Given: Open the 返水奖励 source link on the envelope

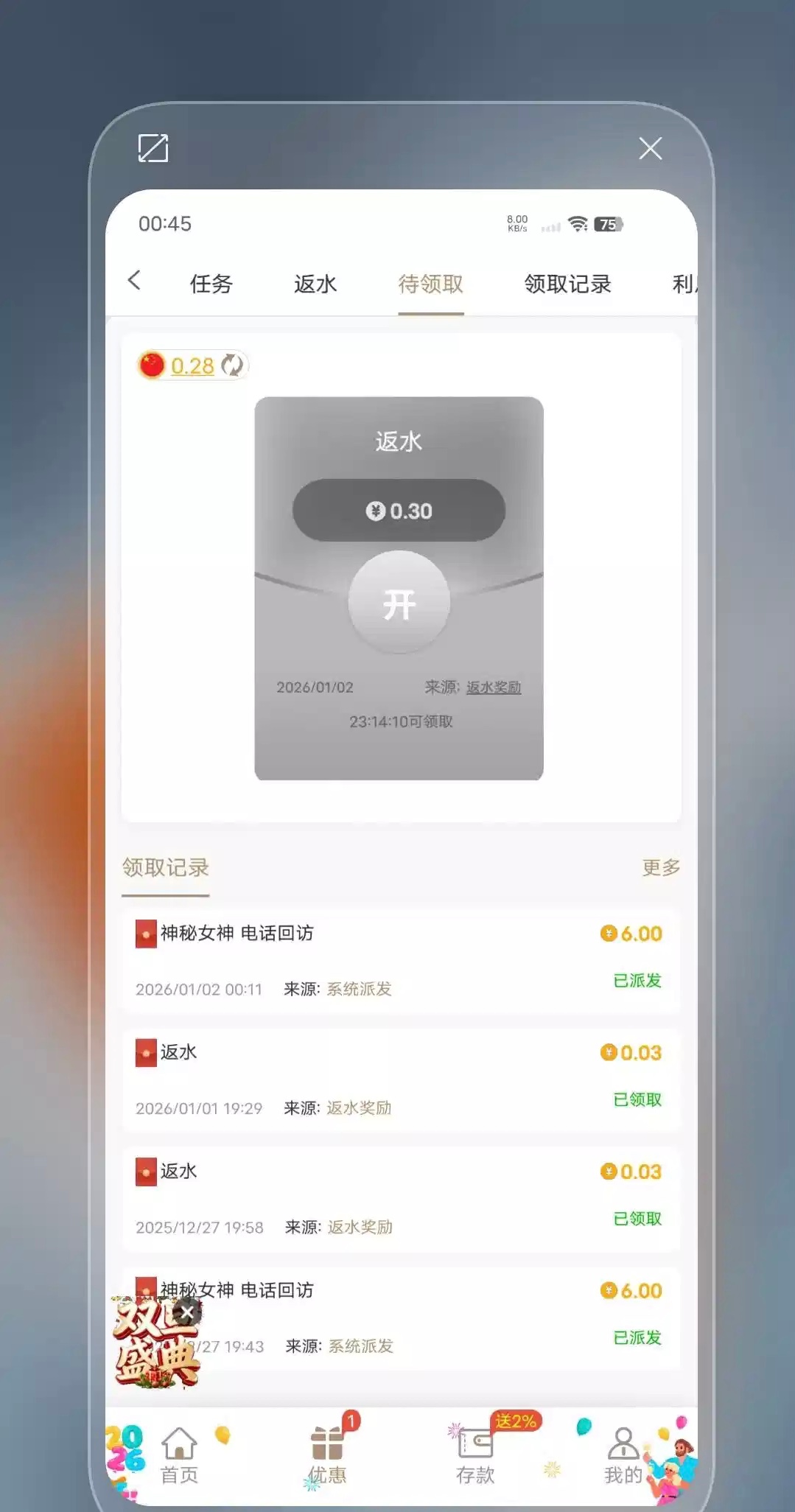Looking at the screenshot, I should 493,687.
